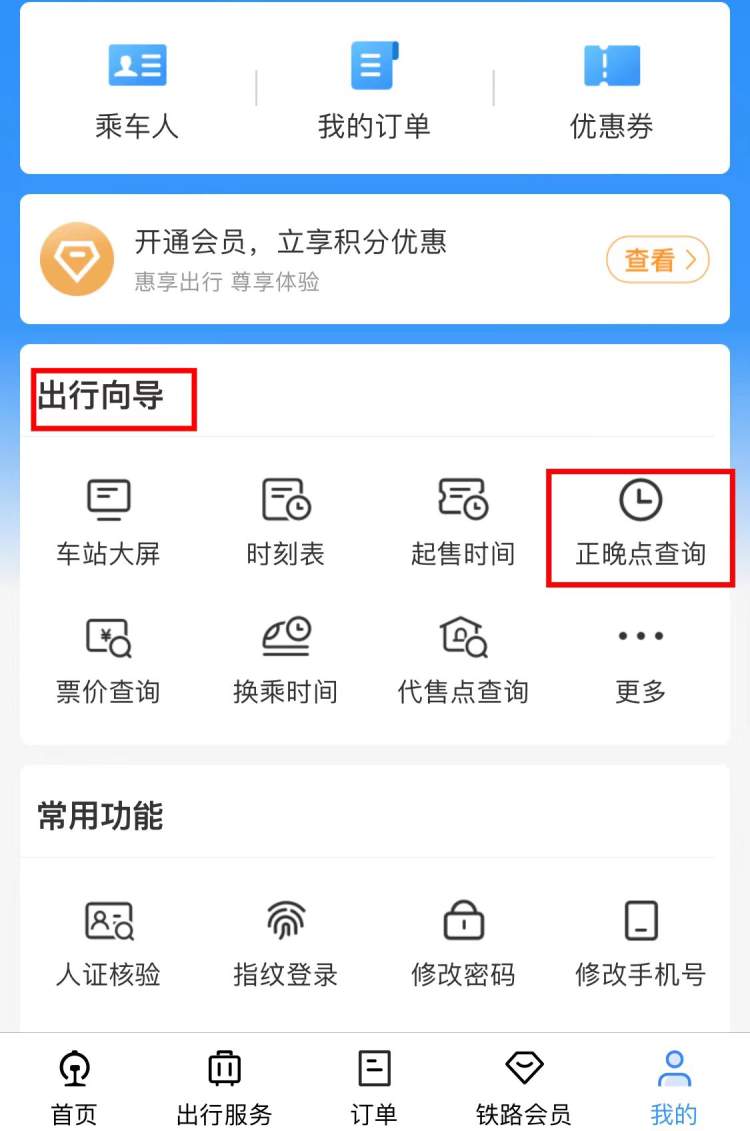
Task: Open 人证核验 identity verification
Action: click(x=108, y=943)
